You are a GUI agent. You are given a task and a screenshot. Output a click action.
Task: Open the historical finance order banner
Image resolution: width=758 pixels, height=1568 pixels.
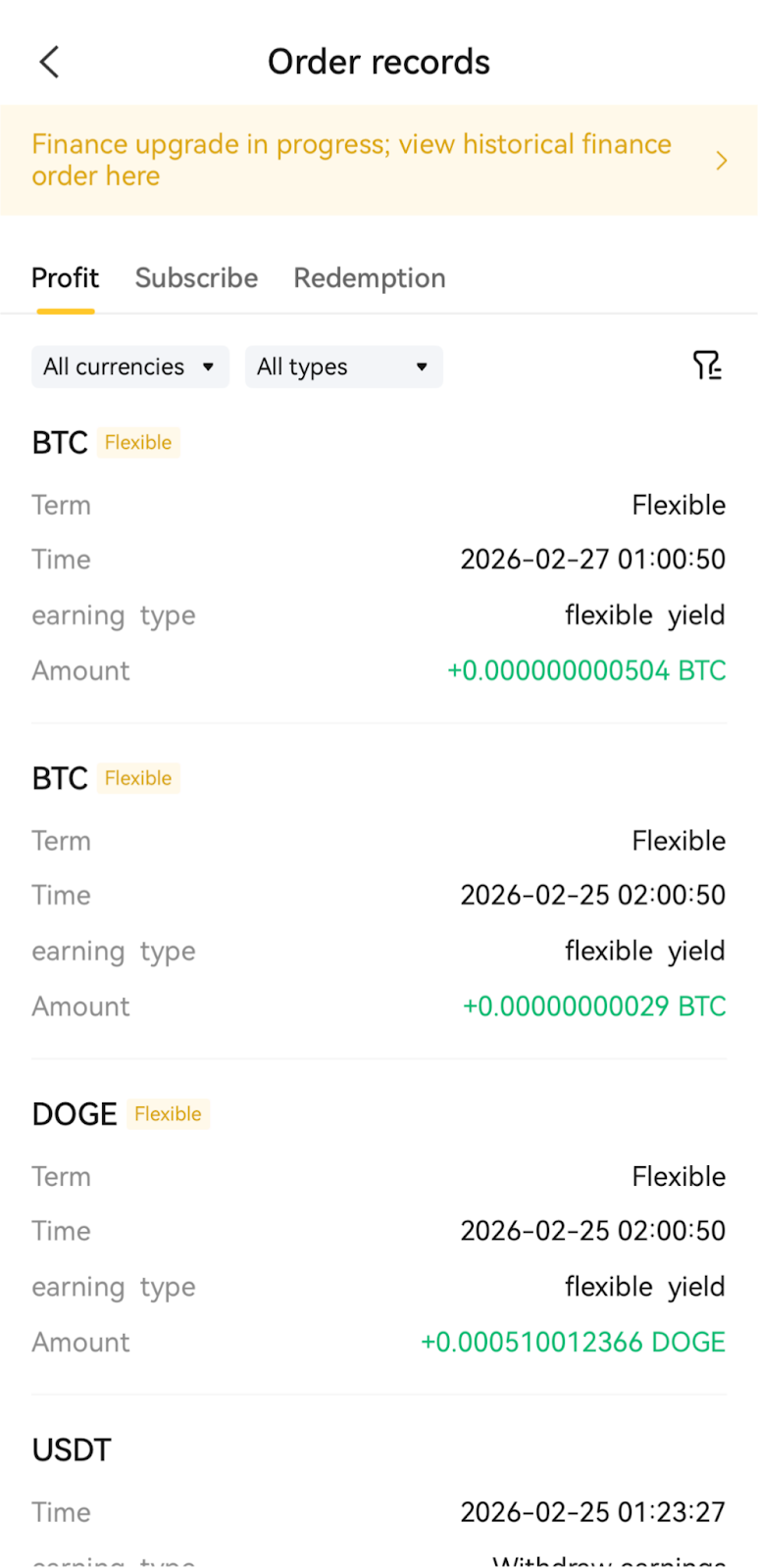coord(379,160)
